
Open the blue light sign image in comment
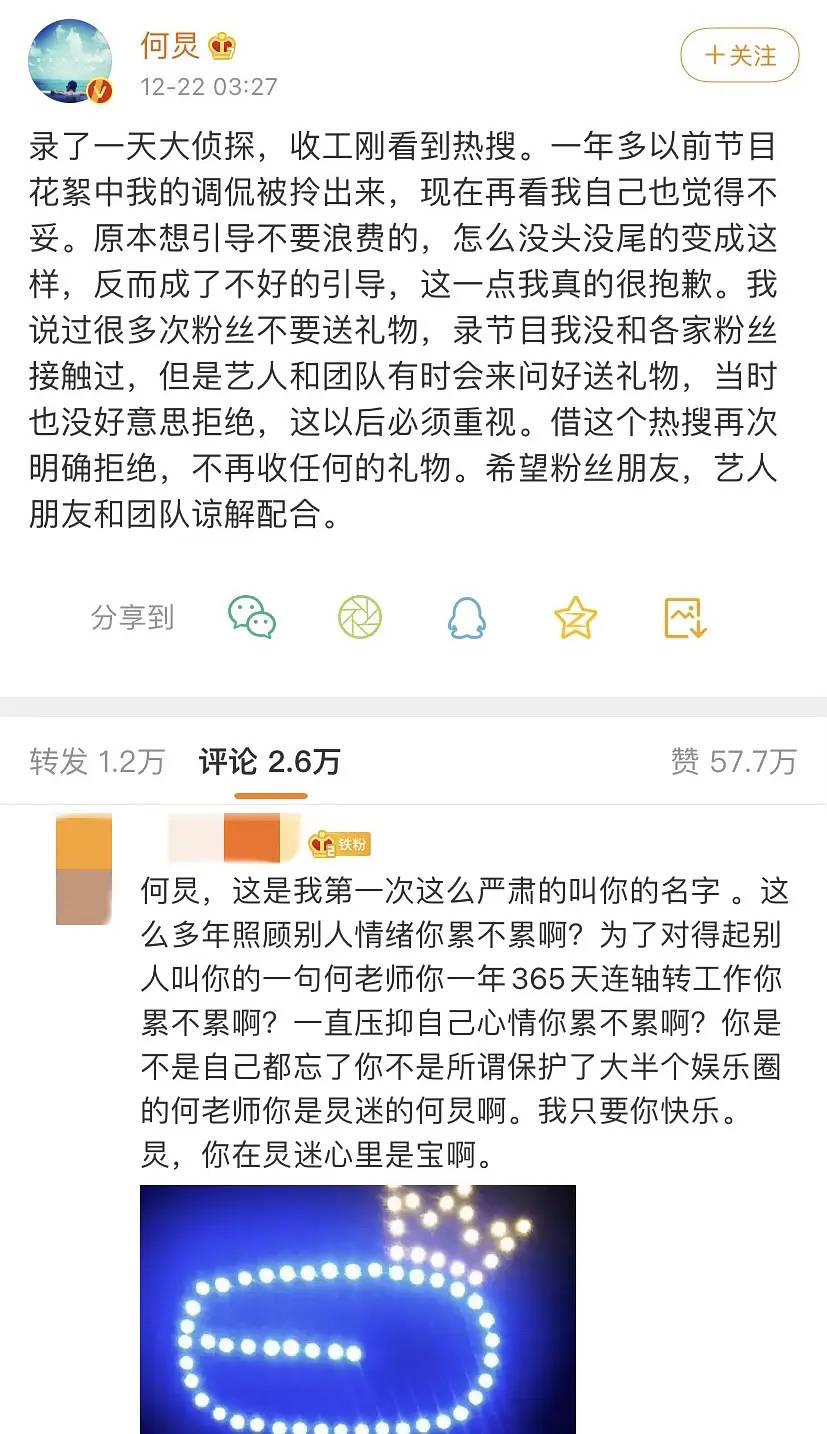[x=357, y=1308]
